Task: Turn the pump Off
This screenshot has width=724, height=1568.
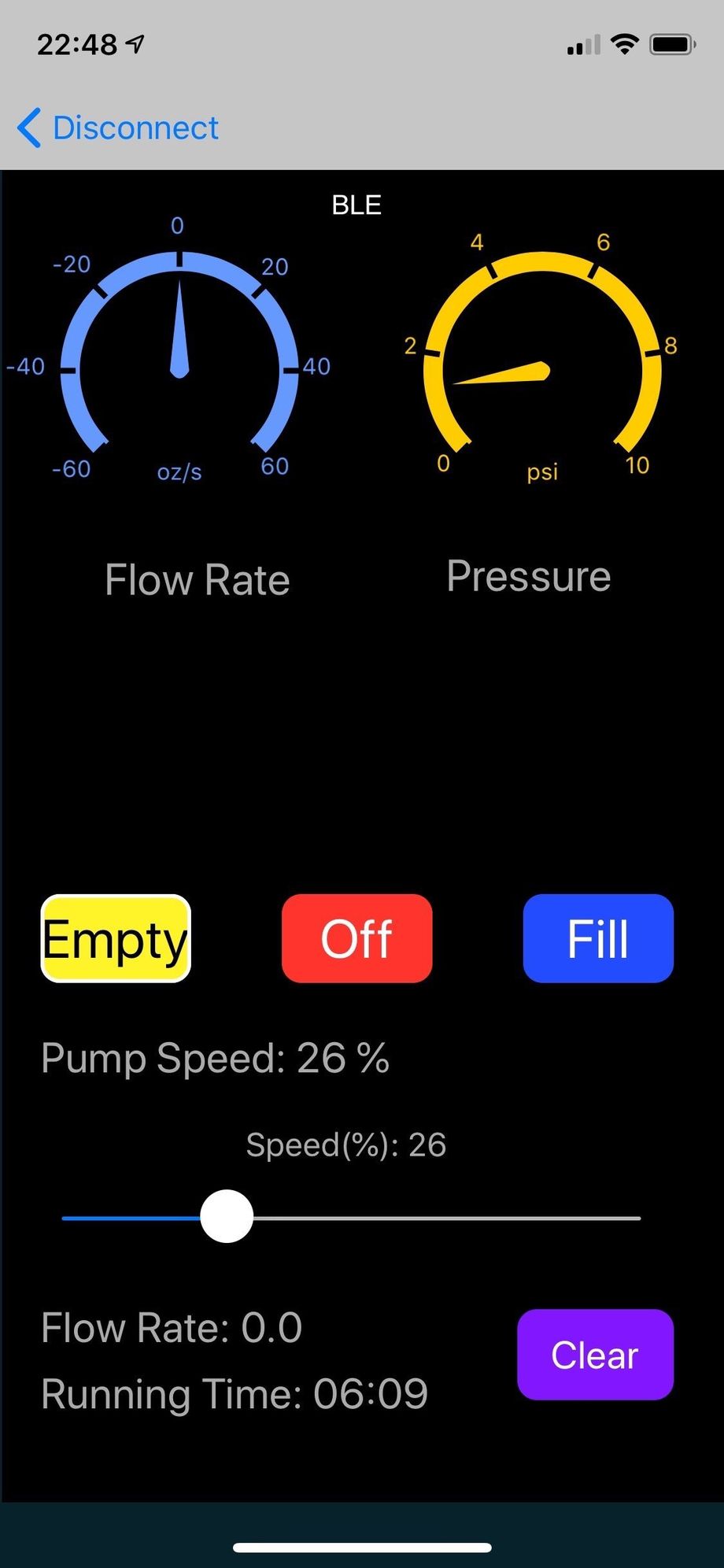Action: pyautogui.click(x=356, y=938)
